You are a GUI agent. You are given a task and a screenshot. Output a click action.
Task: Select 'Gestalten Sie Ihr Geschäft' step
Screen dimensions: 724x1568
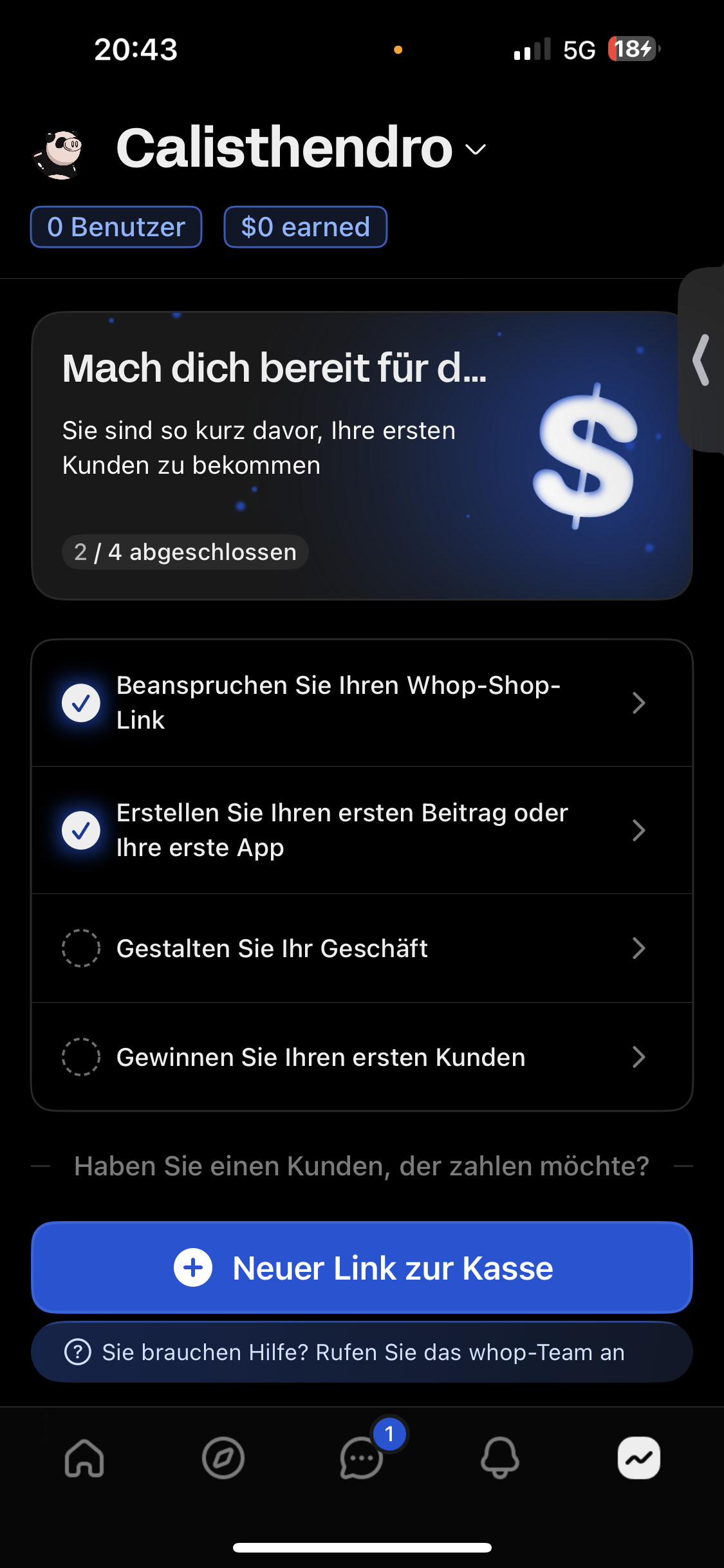[x=362, y=948]
